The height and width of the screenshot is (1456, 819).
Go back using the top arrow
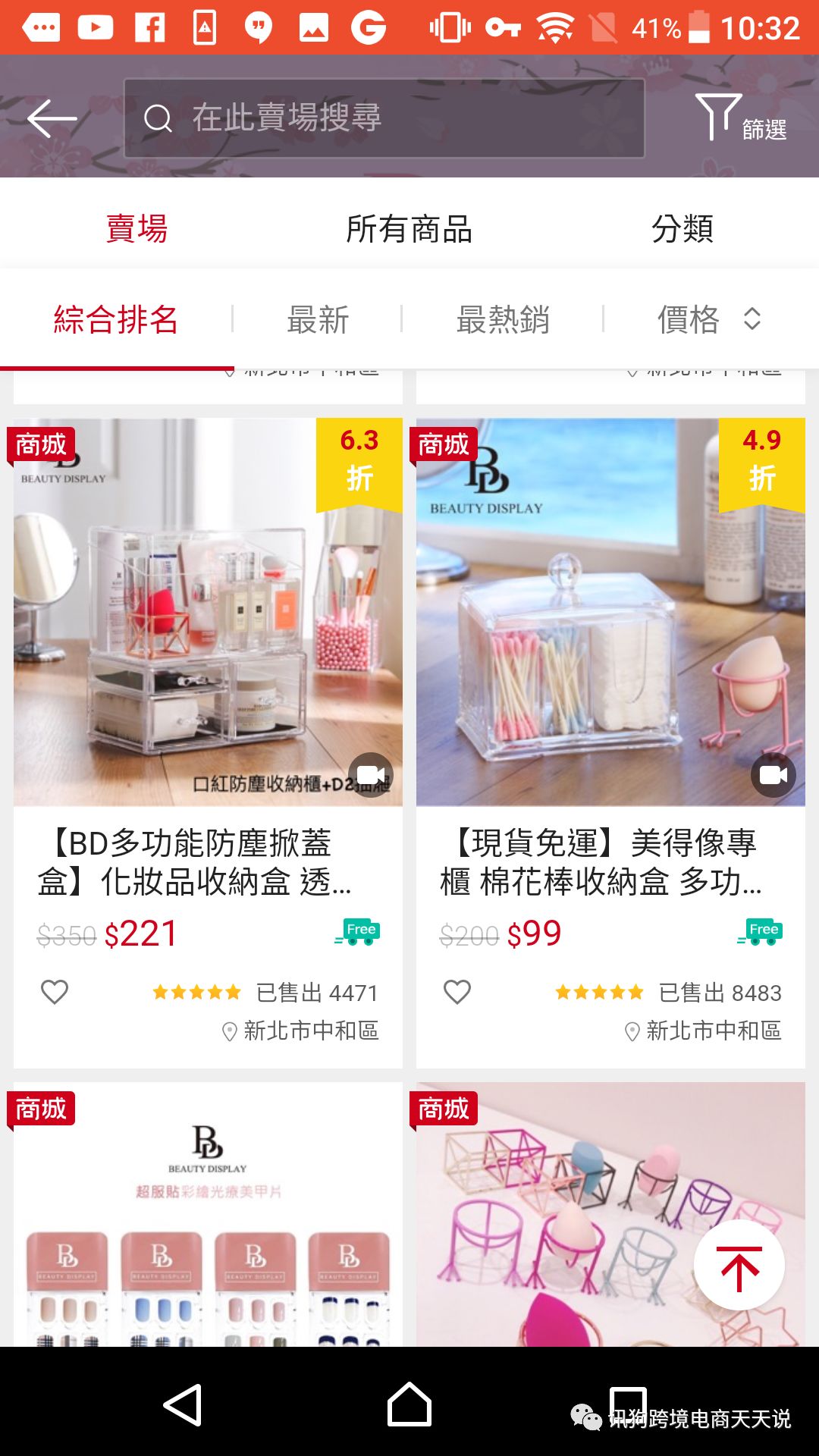coord(52,118)
